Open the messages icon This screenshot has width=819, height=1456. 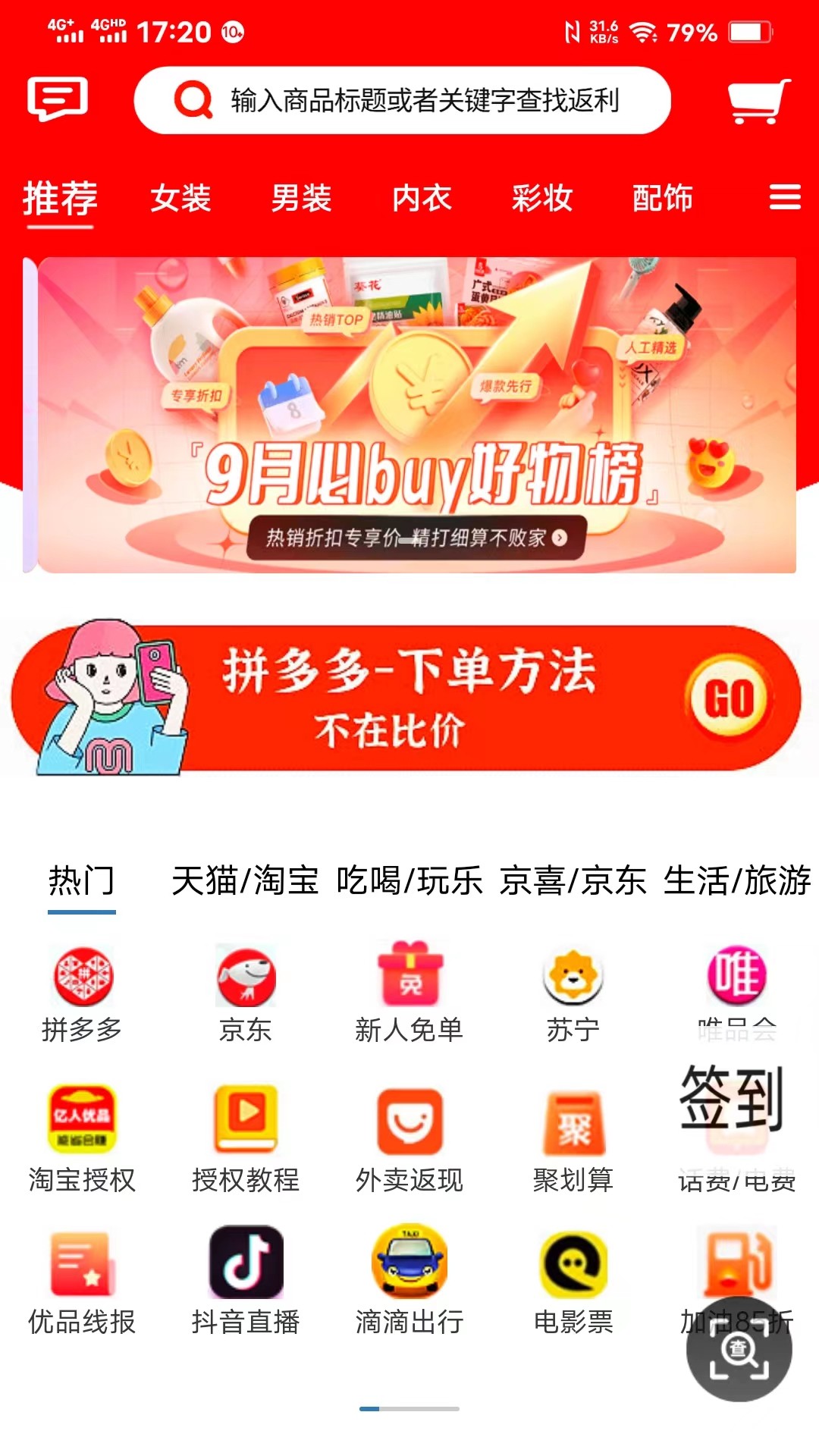pyautogui.click(x=58, y=99)
